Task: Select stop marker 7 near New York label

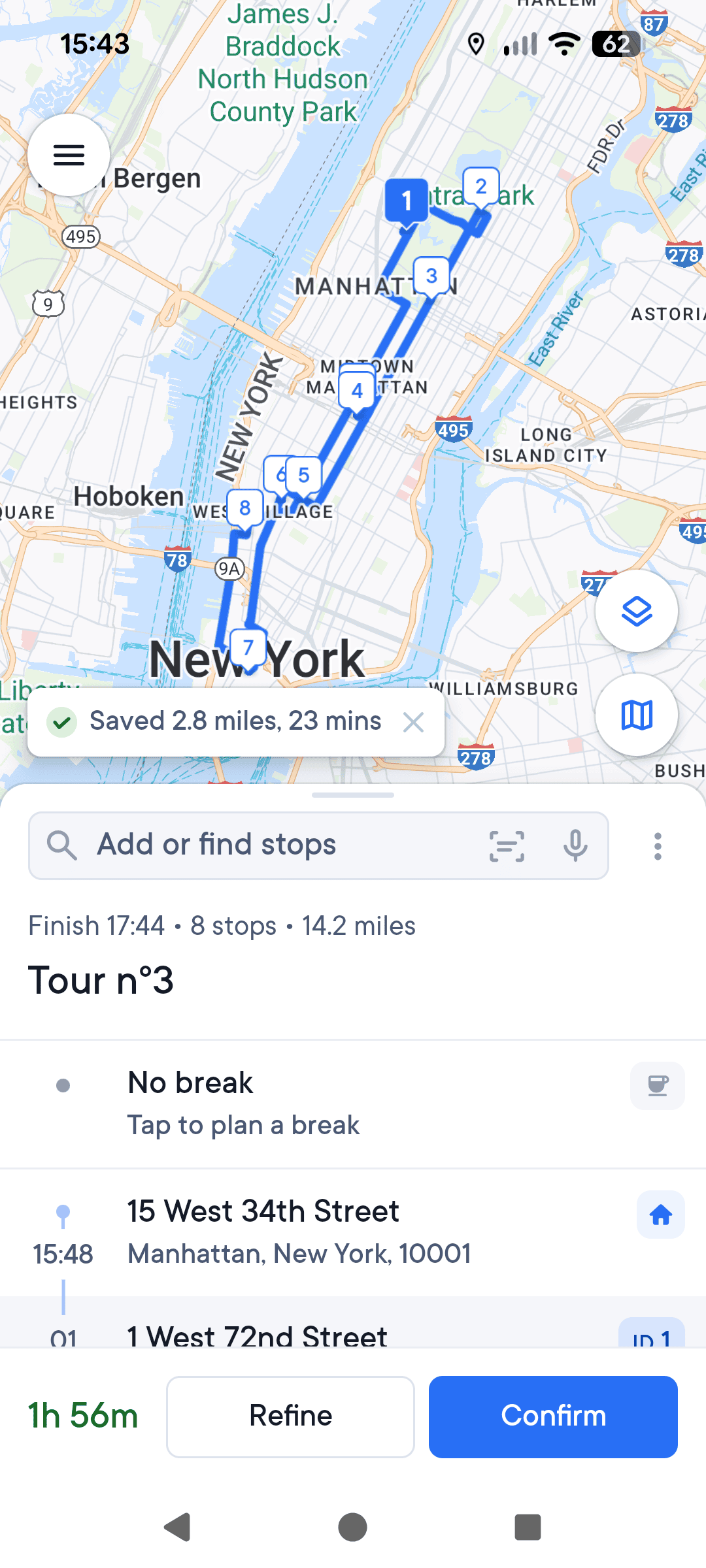Action: tap(247, 647)
